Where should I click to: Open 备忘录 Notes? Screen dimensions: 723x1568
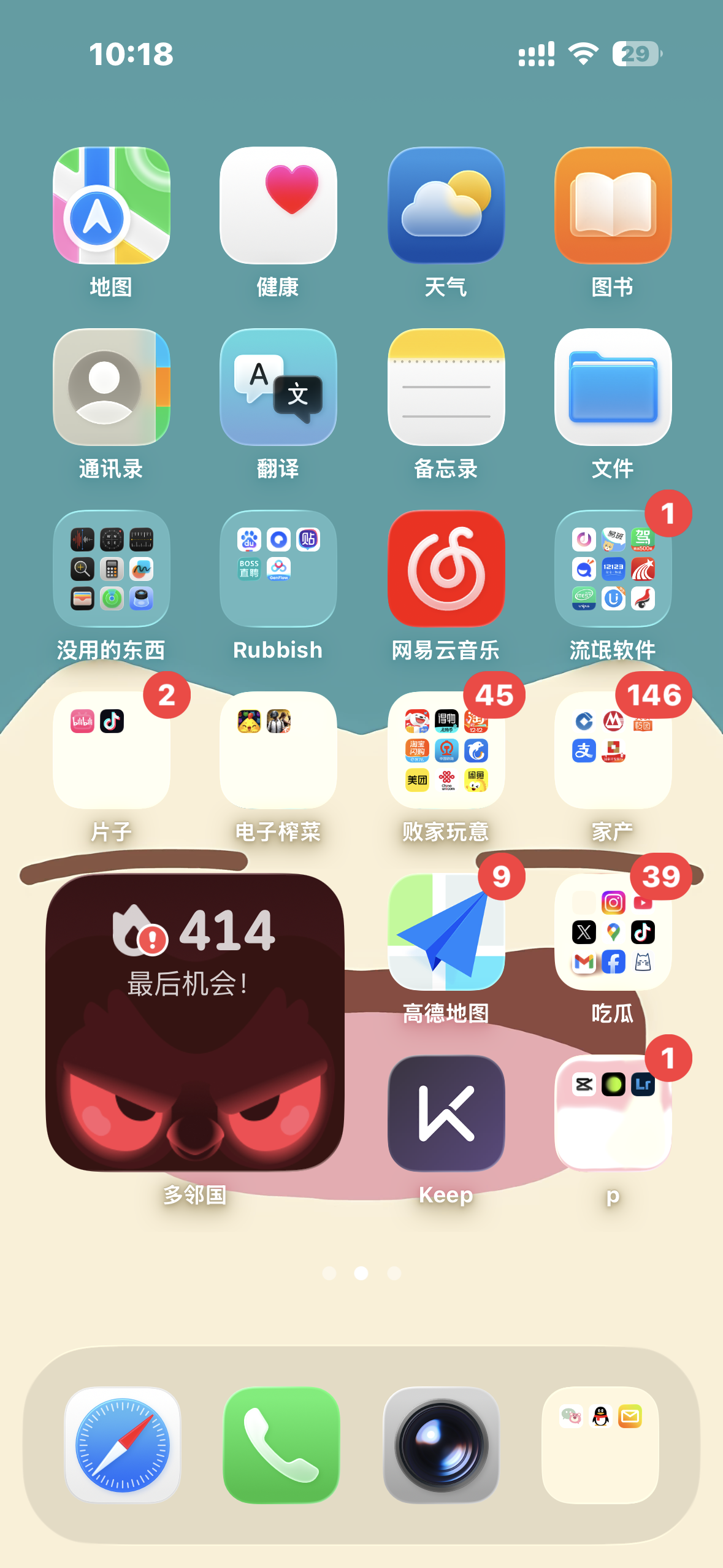click(x=446, y=387)
